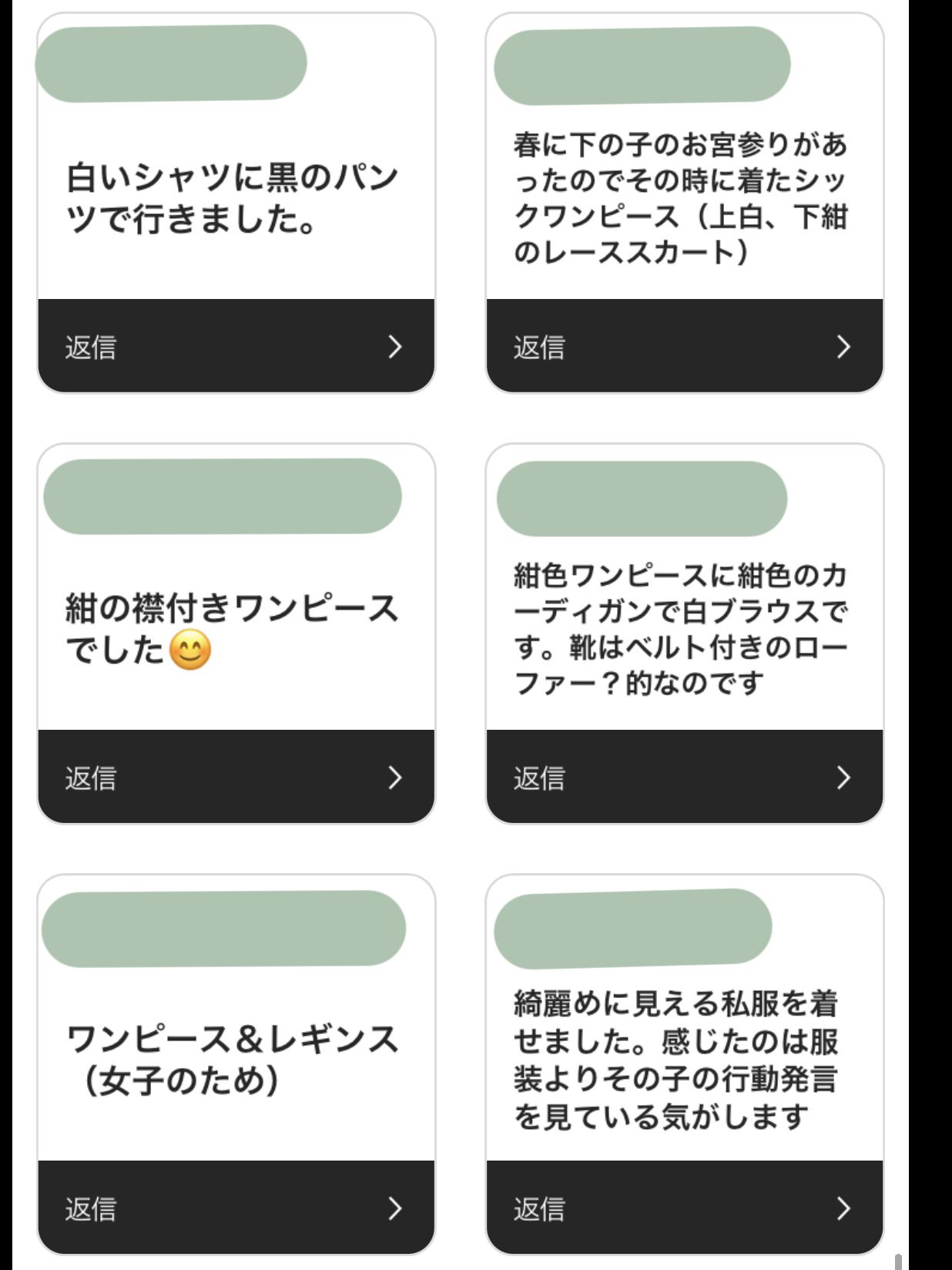The image size is (952, 1270).
Task: Reply to 紺の襟付きワンピース response
Action: (x=236, y=777)
